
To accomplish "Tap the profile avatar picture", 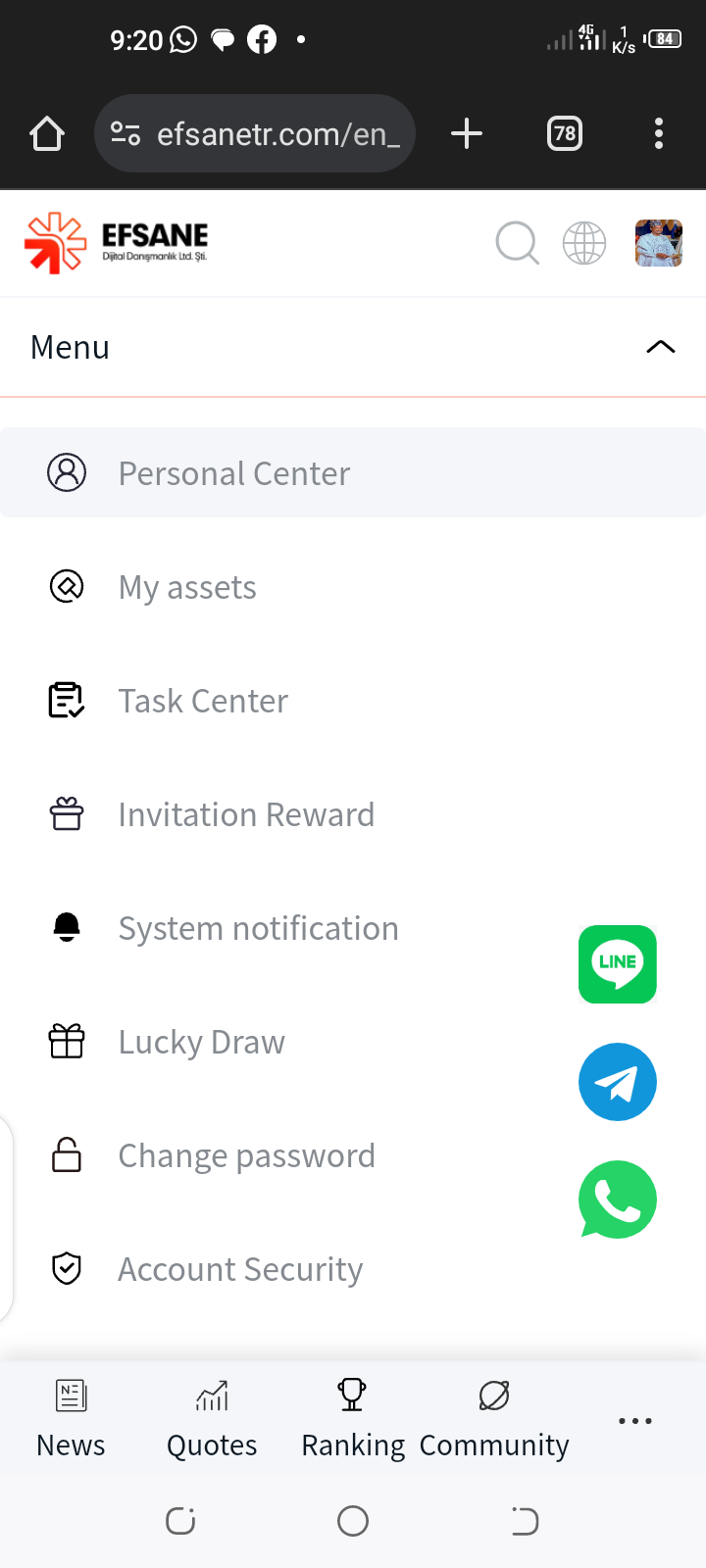I will [x=659, y=243].
